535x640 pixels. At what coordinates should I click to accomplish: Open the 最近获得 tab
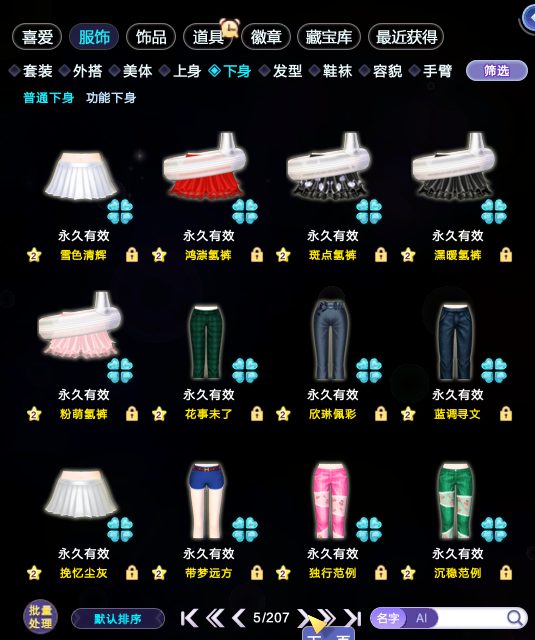[406, 37]
